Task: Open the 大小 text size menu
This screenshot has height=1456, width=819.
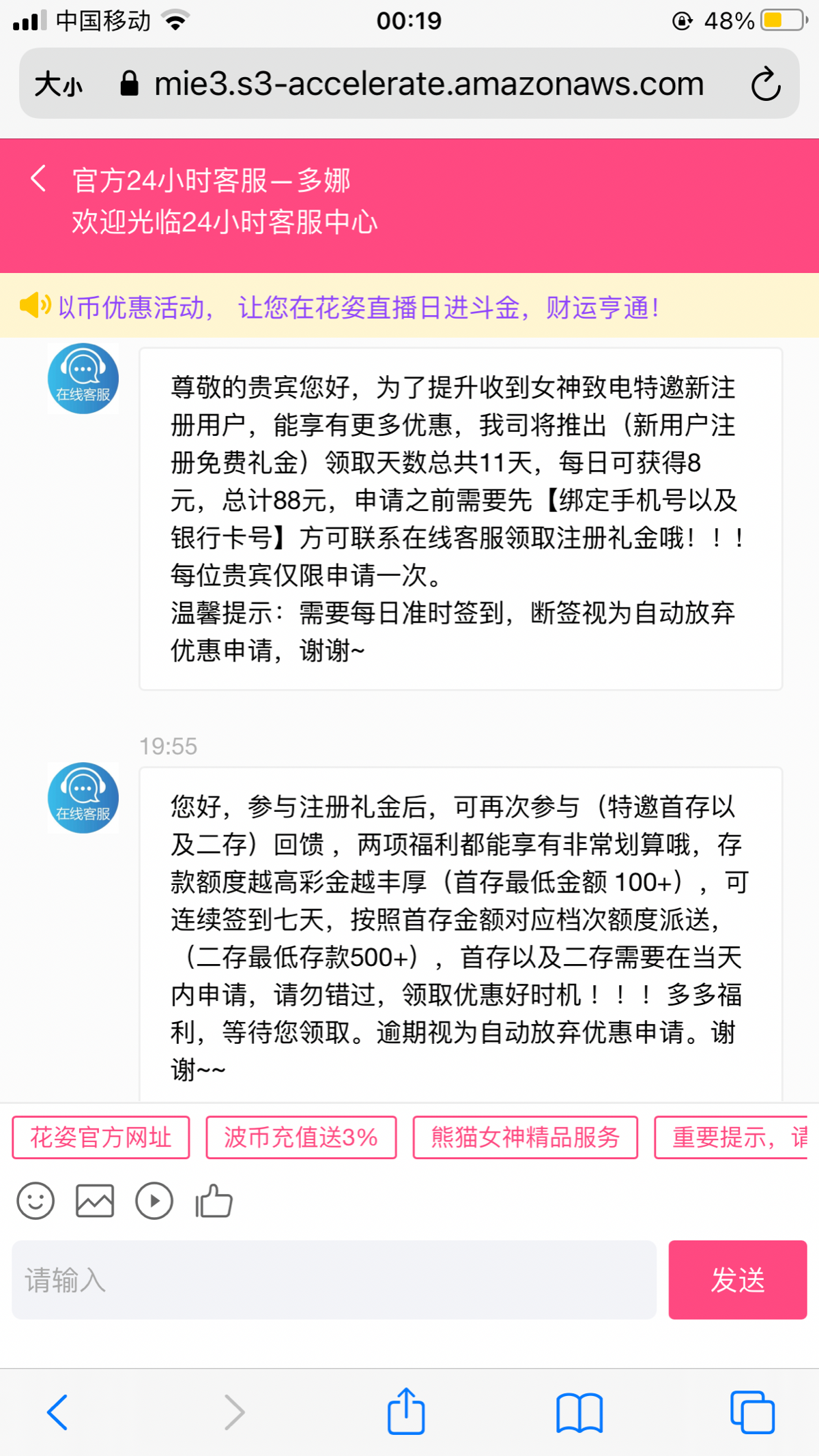Action: pos(59,85)
